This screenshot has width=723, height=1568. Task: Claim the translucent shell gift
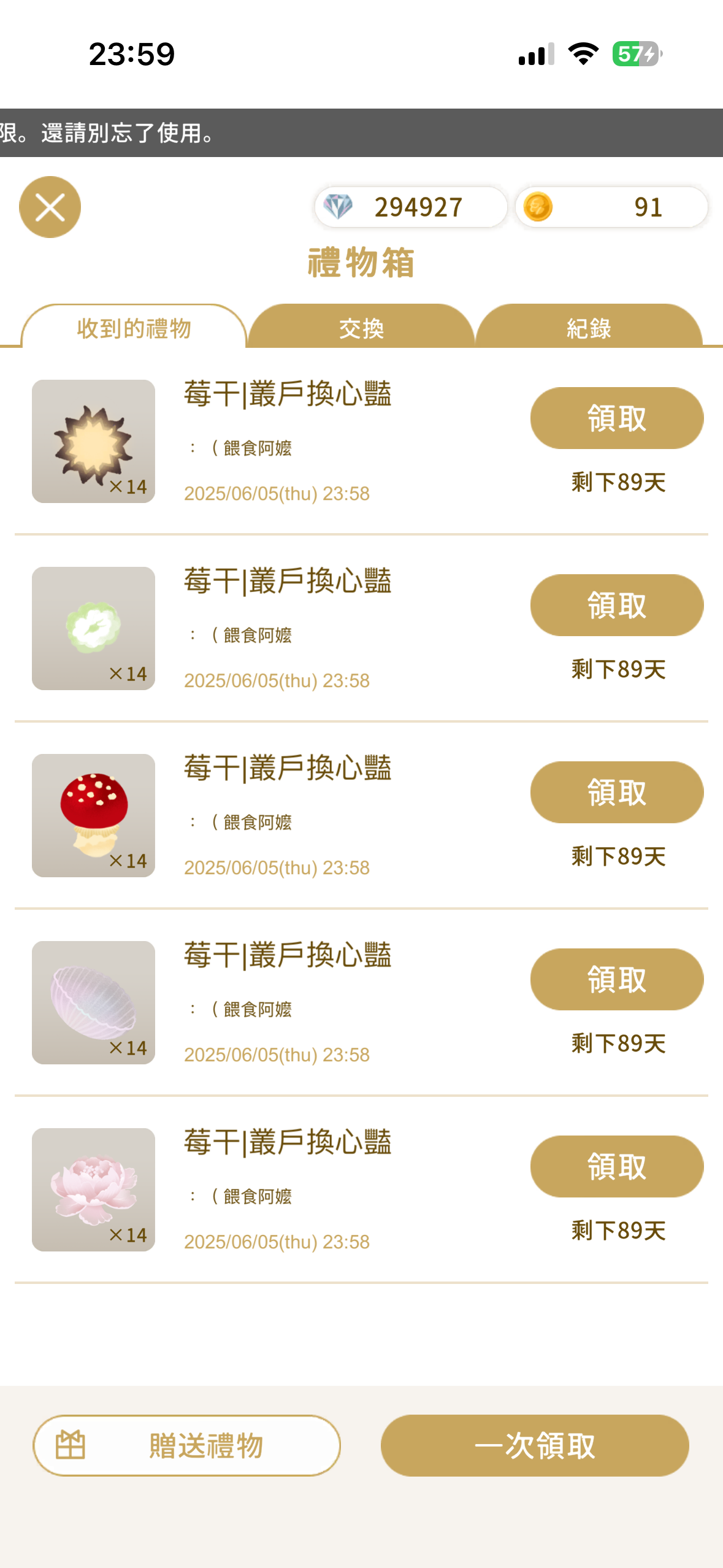click(616, 979)
